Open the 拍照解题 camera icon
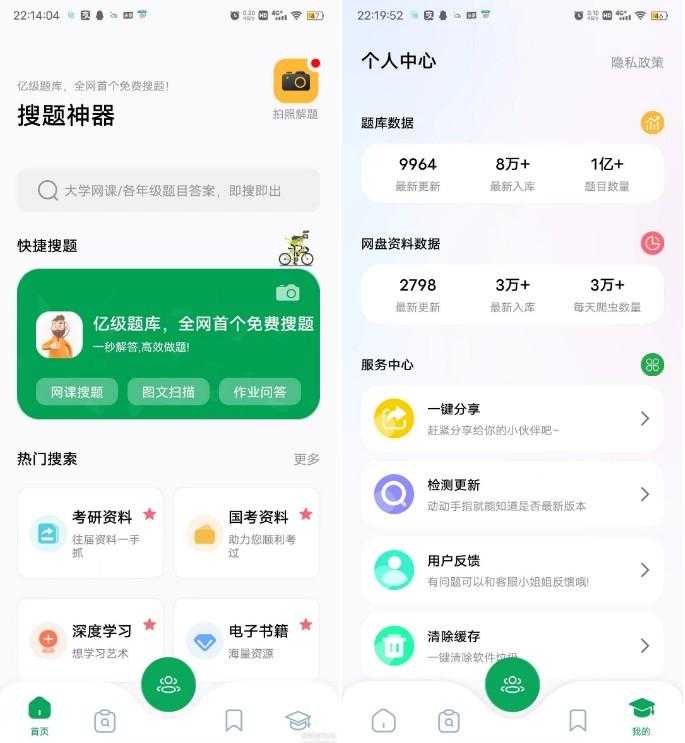 (x=295, y=81)
